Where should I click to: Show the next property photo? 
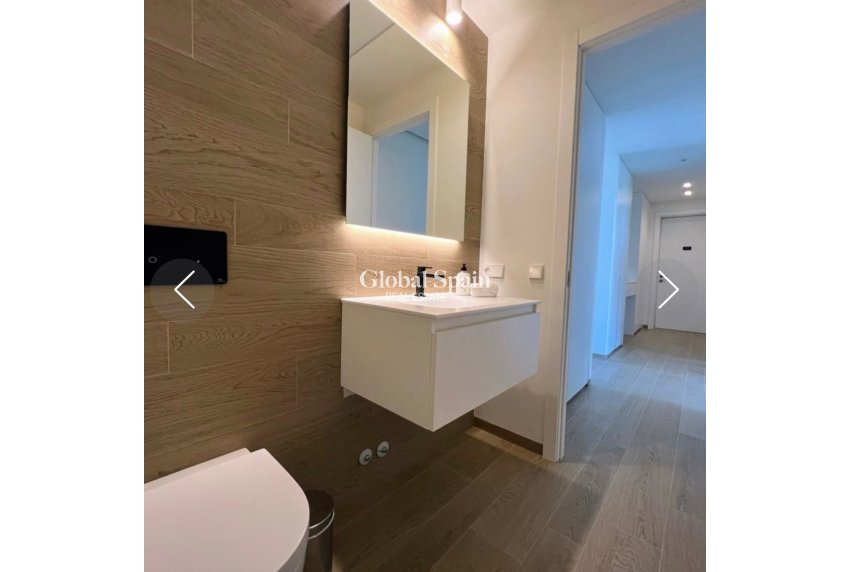coord(667,290)
